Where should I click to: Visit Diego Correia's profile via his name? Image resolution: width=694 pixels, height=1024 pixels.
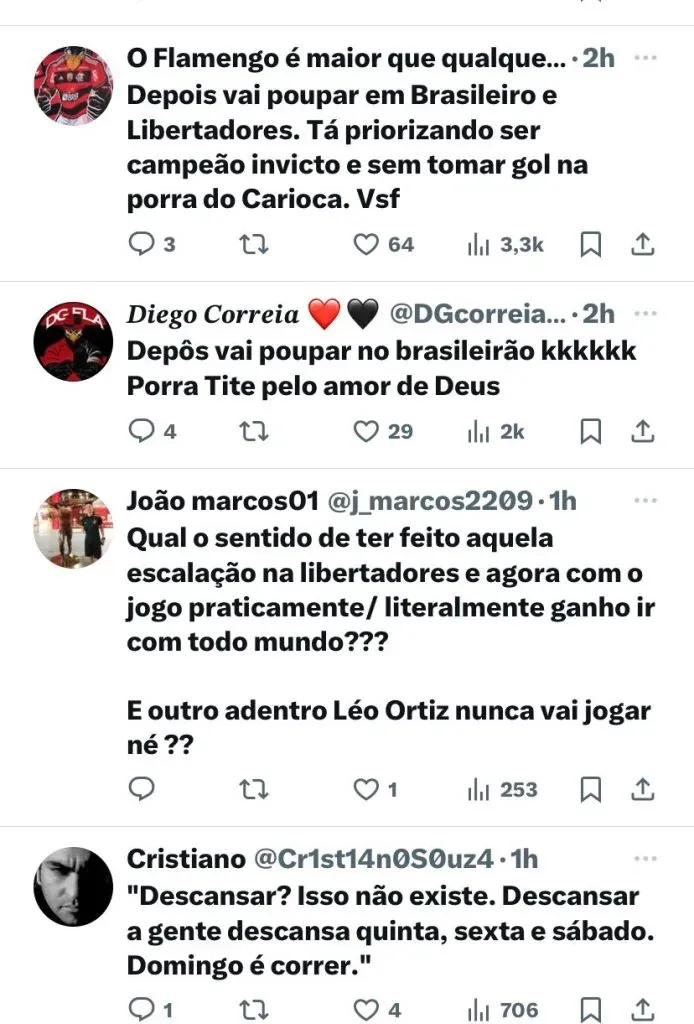coord(213,314)
